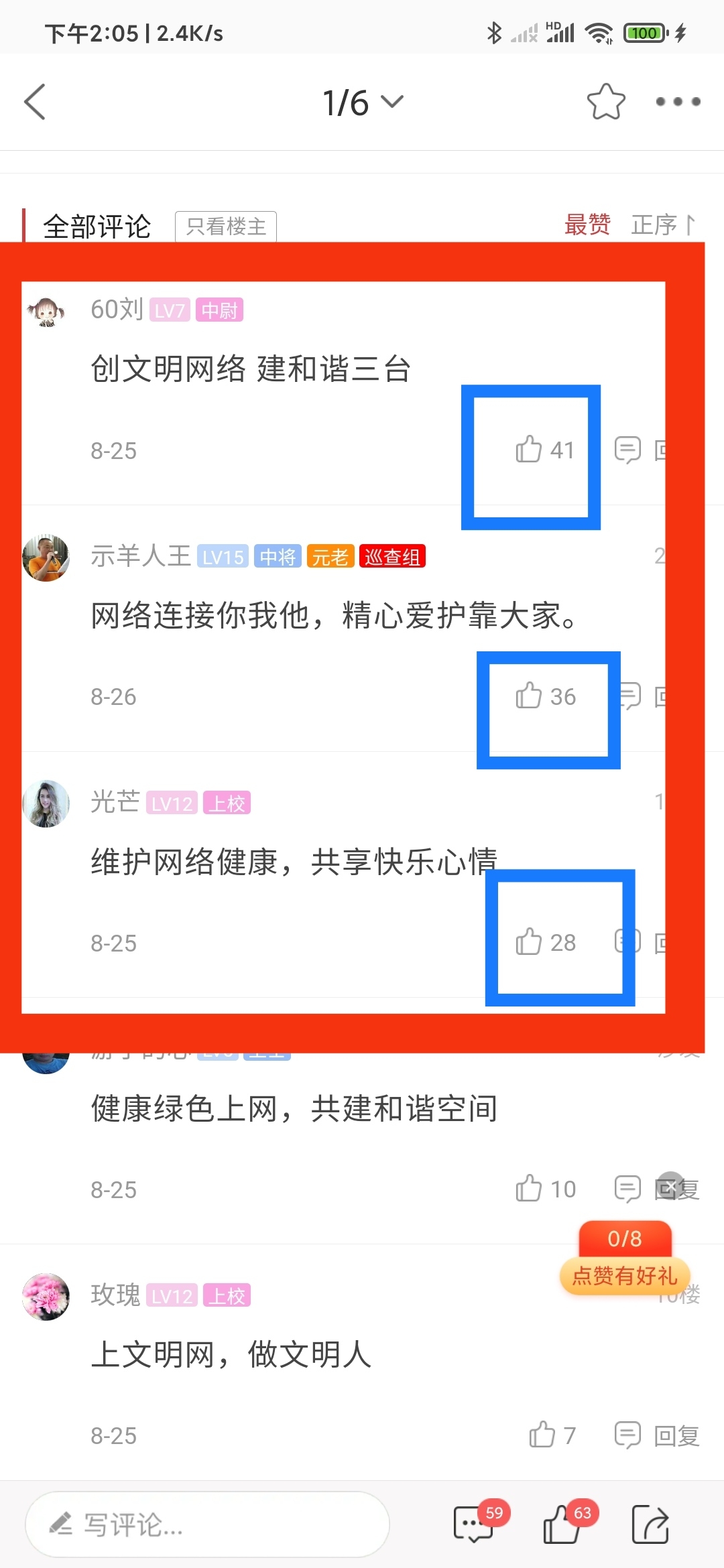
Task: Toggle 正序 comment order
Action: [664, 224]
